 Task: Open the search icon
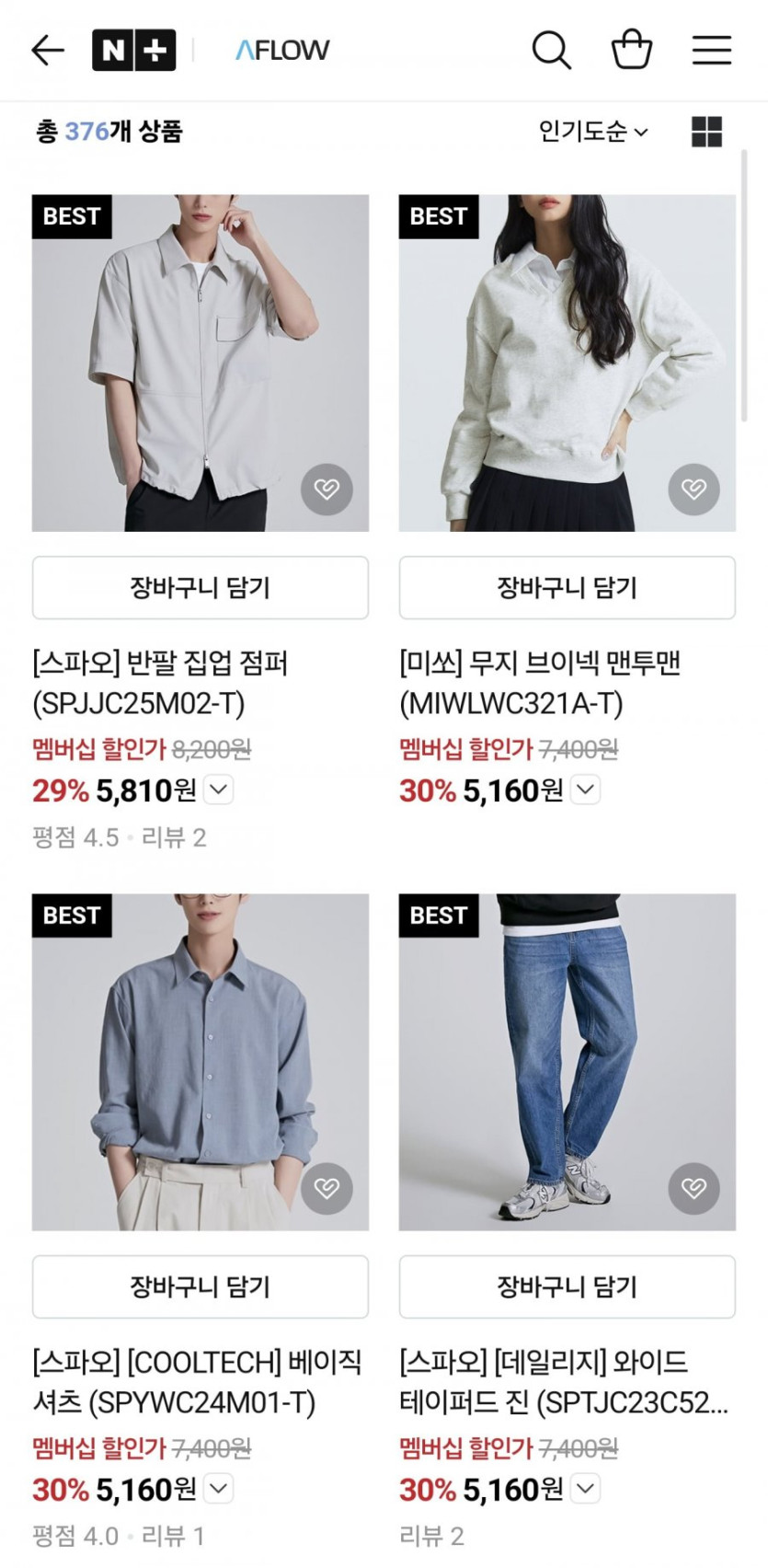pos(552,50)
